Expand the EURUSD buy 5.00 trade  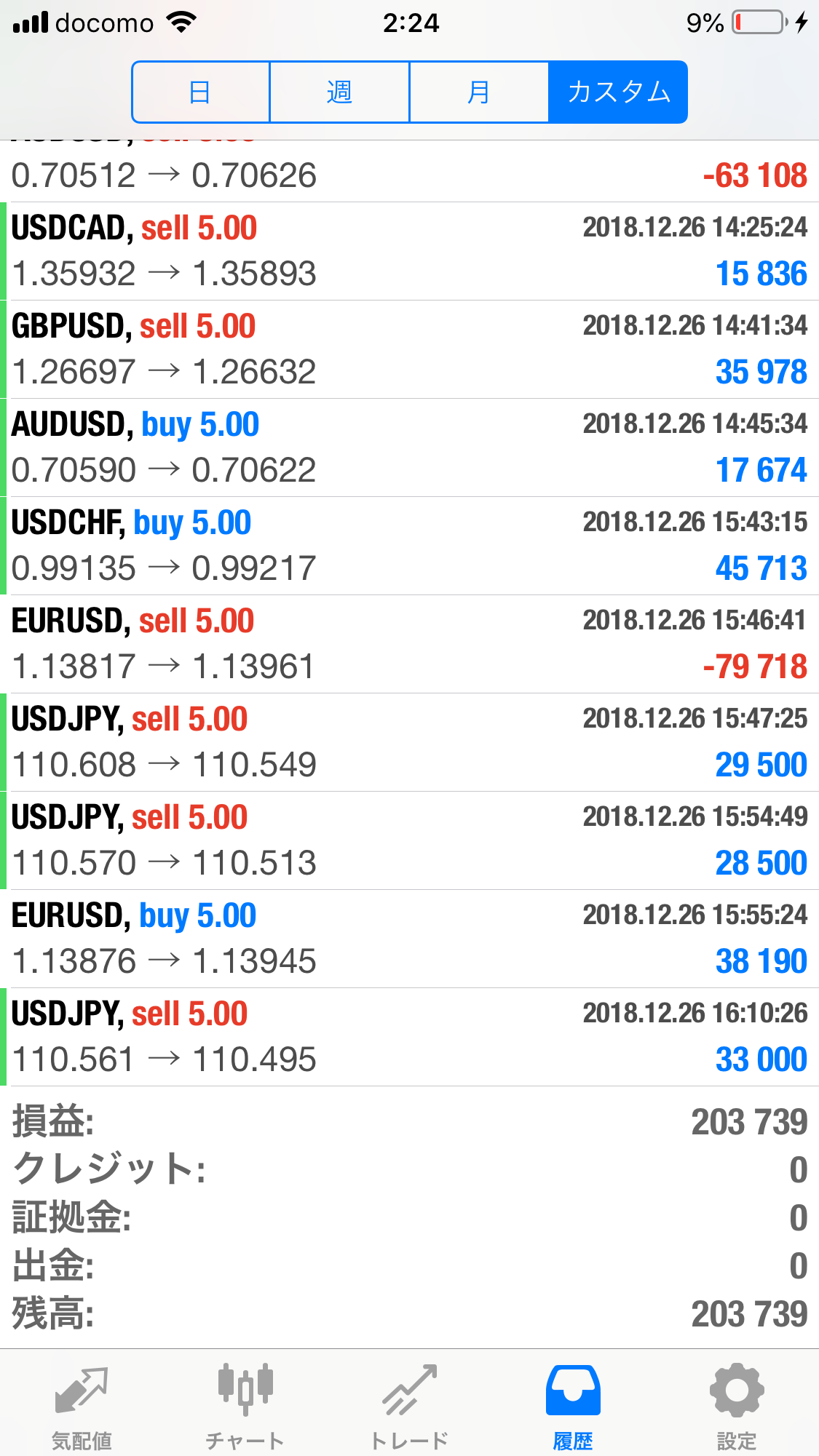pos(409,939)
